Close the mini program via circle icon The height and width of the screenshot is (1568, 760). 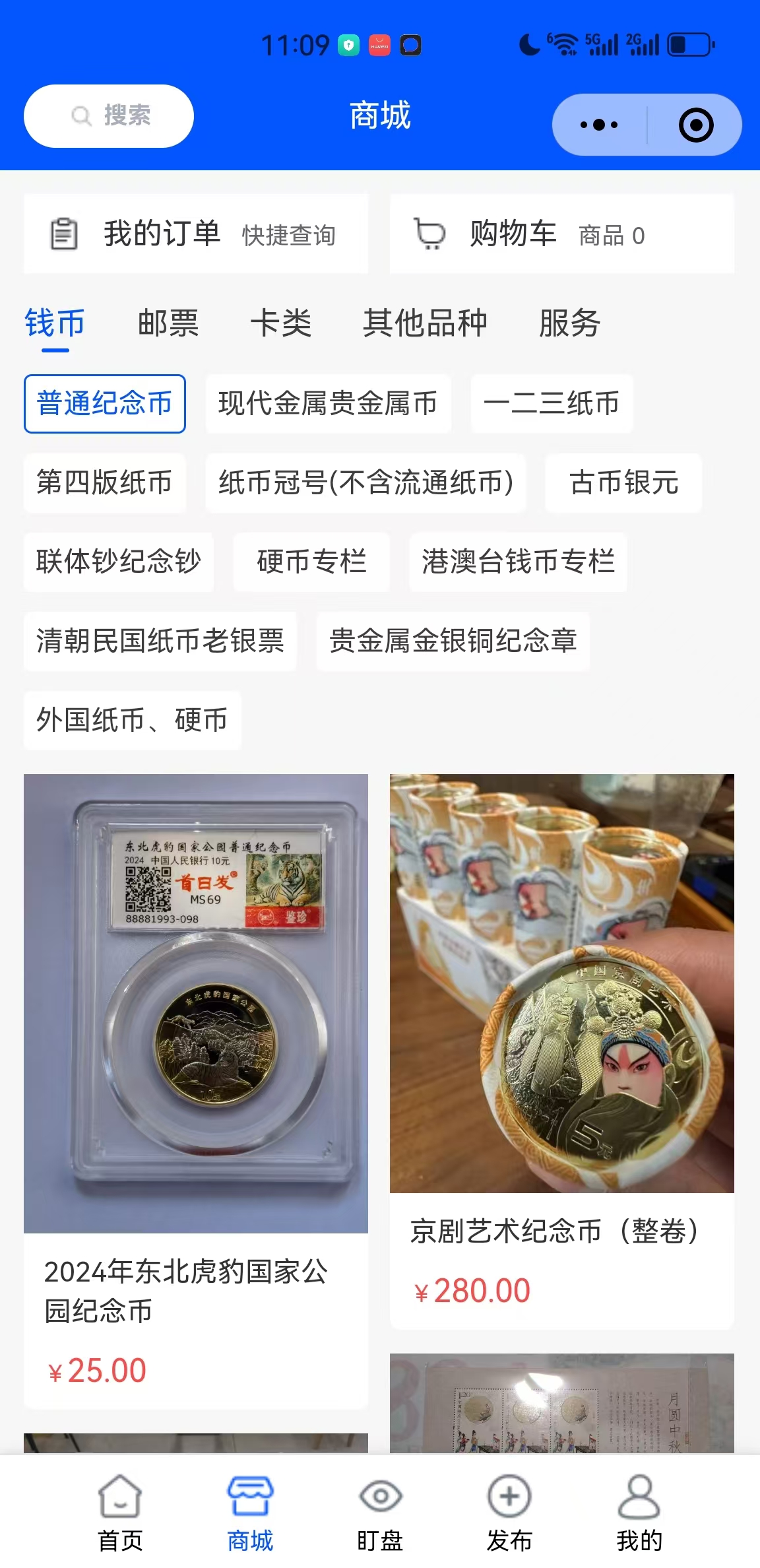tap(696, 125)
